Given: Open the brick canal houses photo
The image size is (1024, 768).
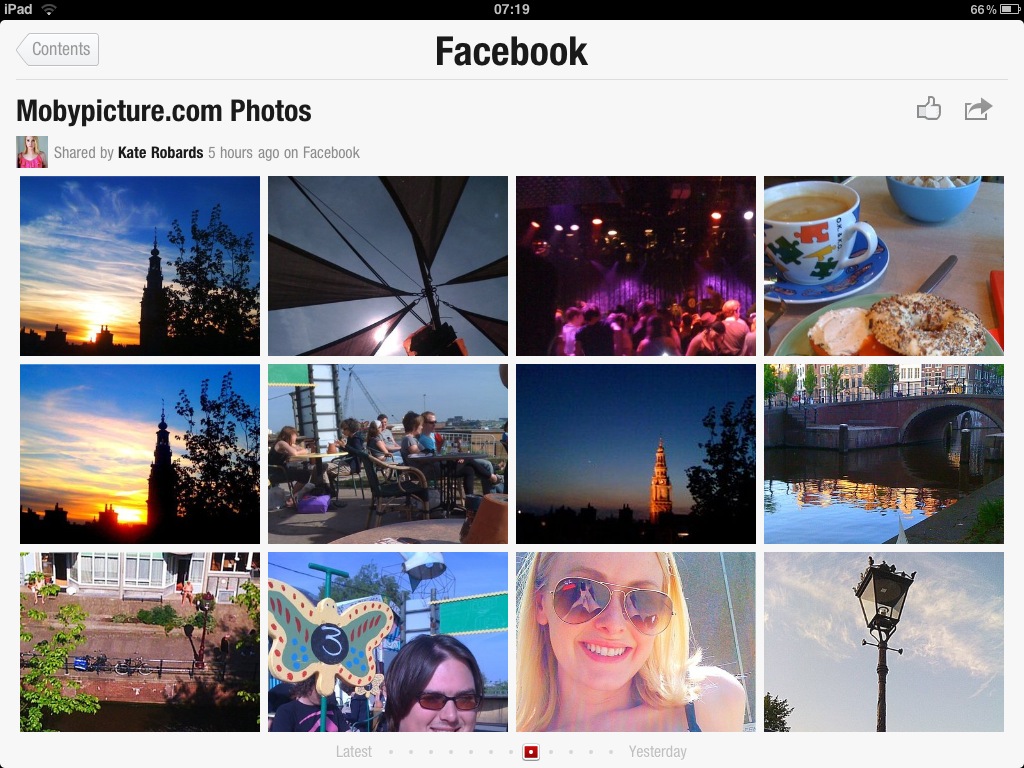Looking at the screenshot, I should coord(140,642).
